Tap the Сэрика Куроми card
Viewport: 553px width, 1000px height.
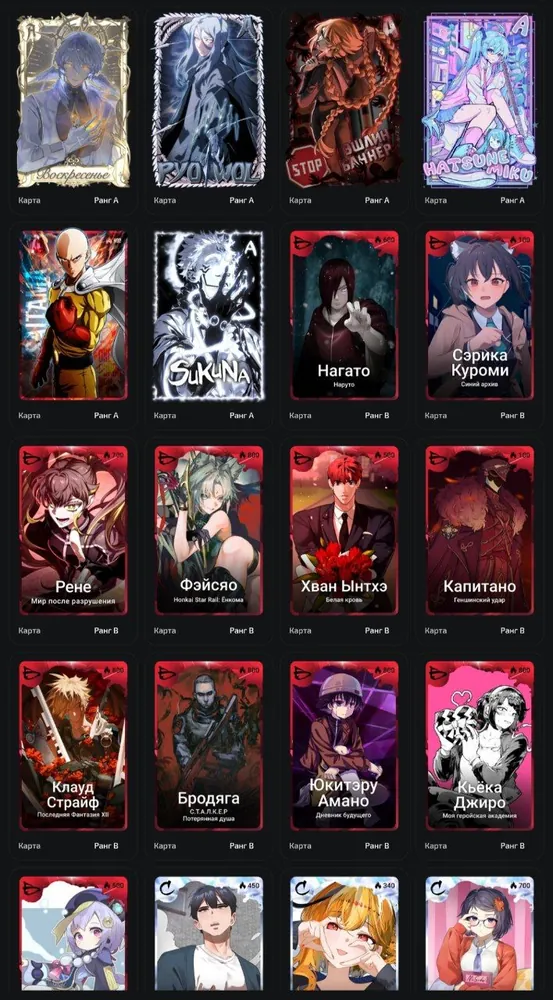pos(479,315)
